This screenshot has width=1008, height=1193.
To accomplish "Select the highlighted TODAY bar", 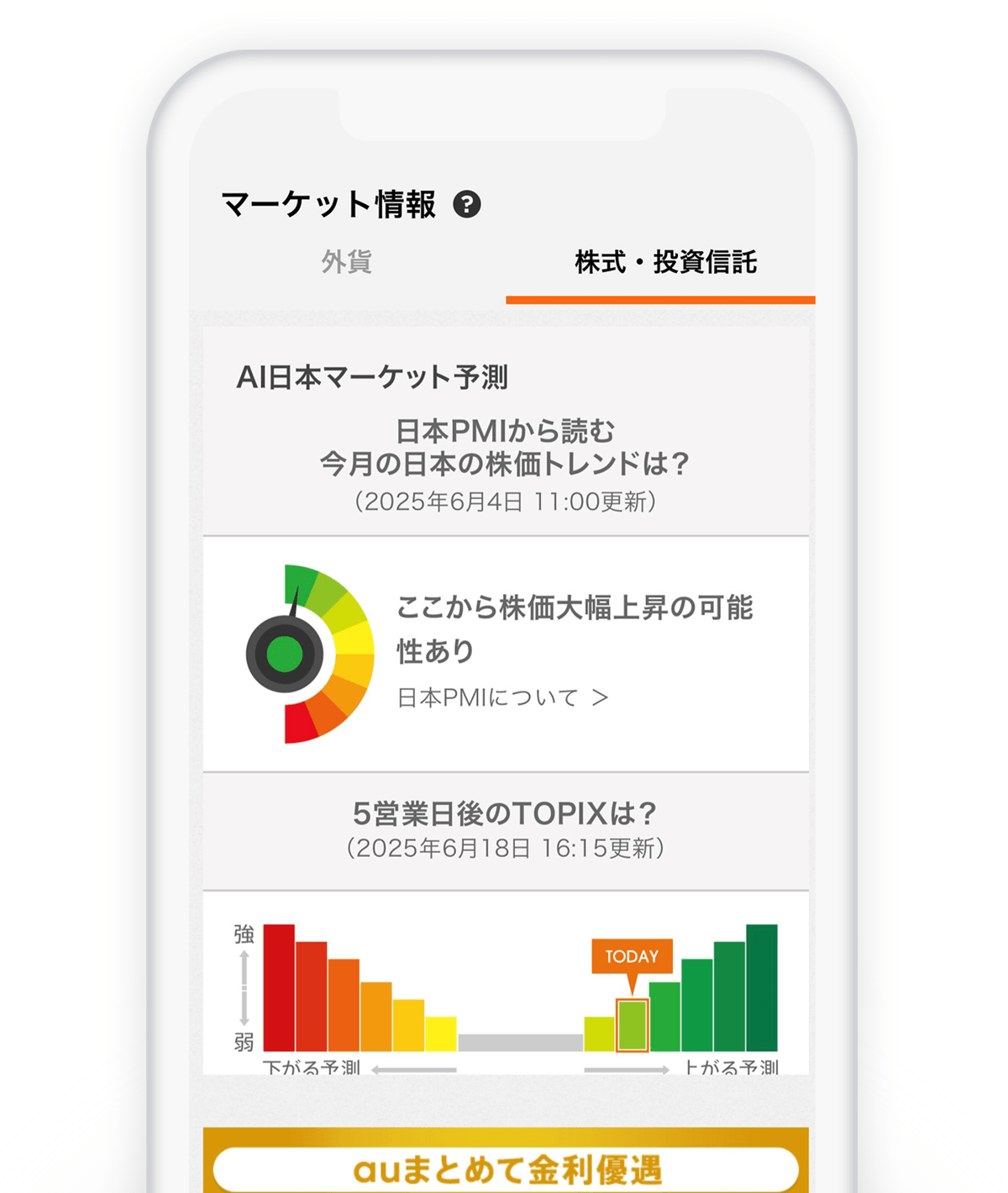I will (632, 1025).
